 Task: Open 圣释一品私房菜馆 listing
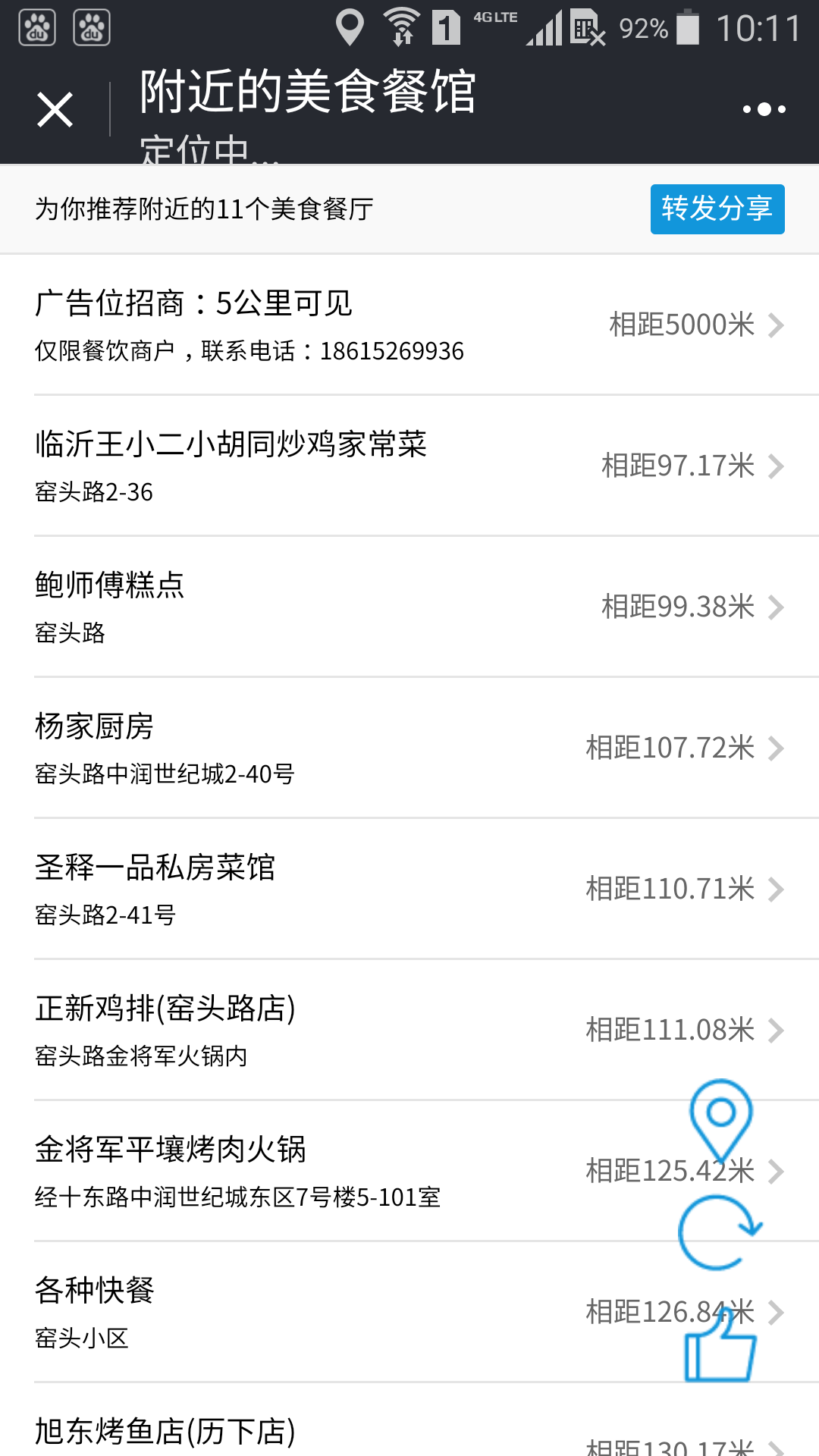click(x=409, y=890)
